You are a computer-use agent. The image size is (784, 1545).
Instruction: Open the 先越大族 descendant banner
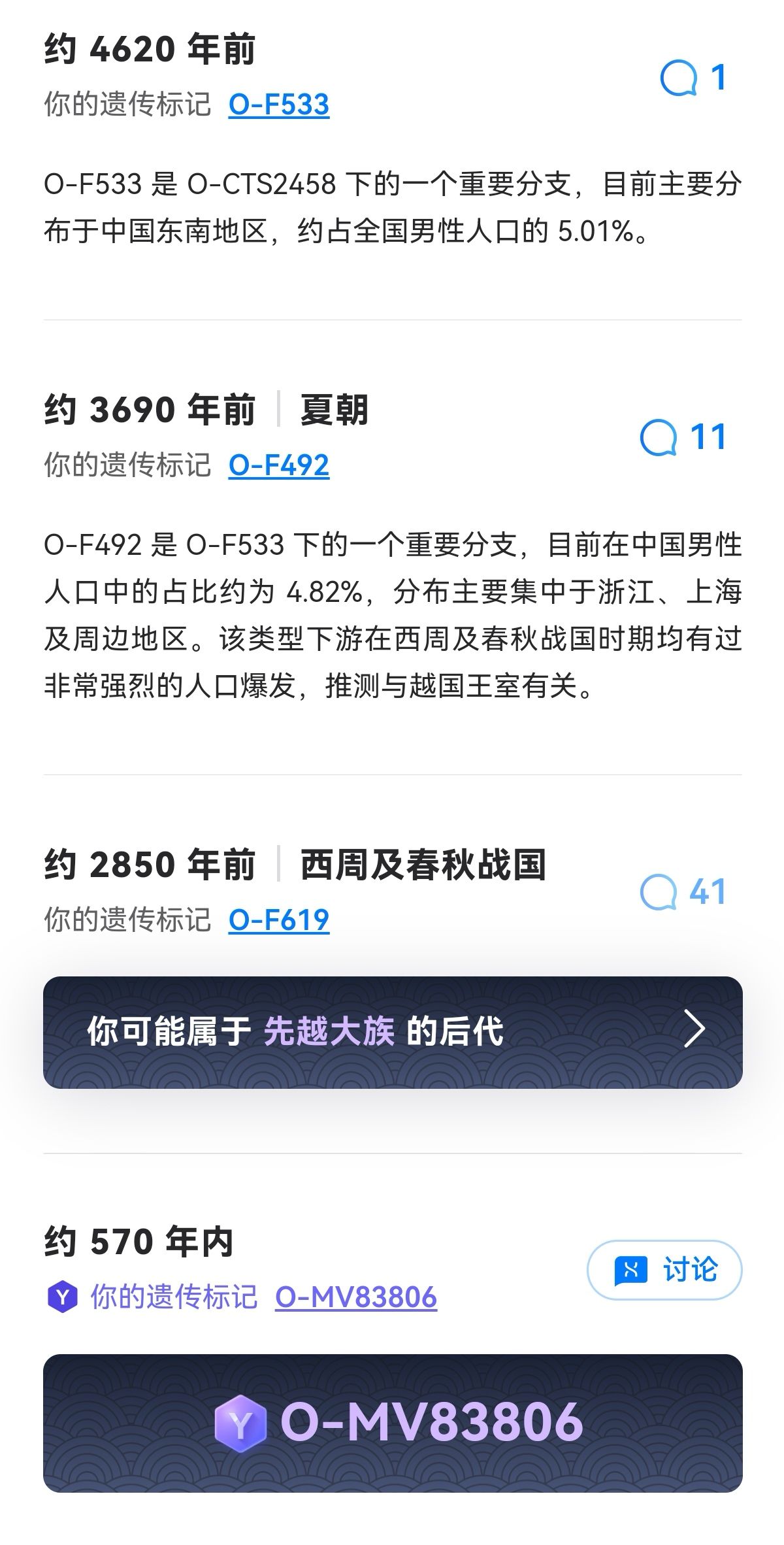pyautogui.click(x=392, y=1032)
